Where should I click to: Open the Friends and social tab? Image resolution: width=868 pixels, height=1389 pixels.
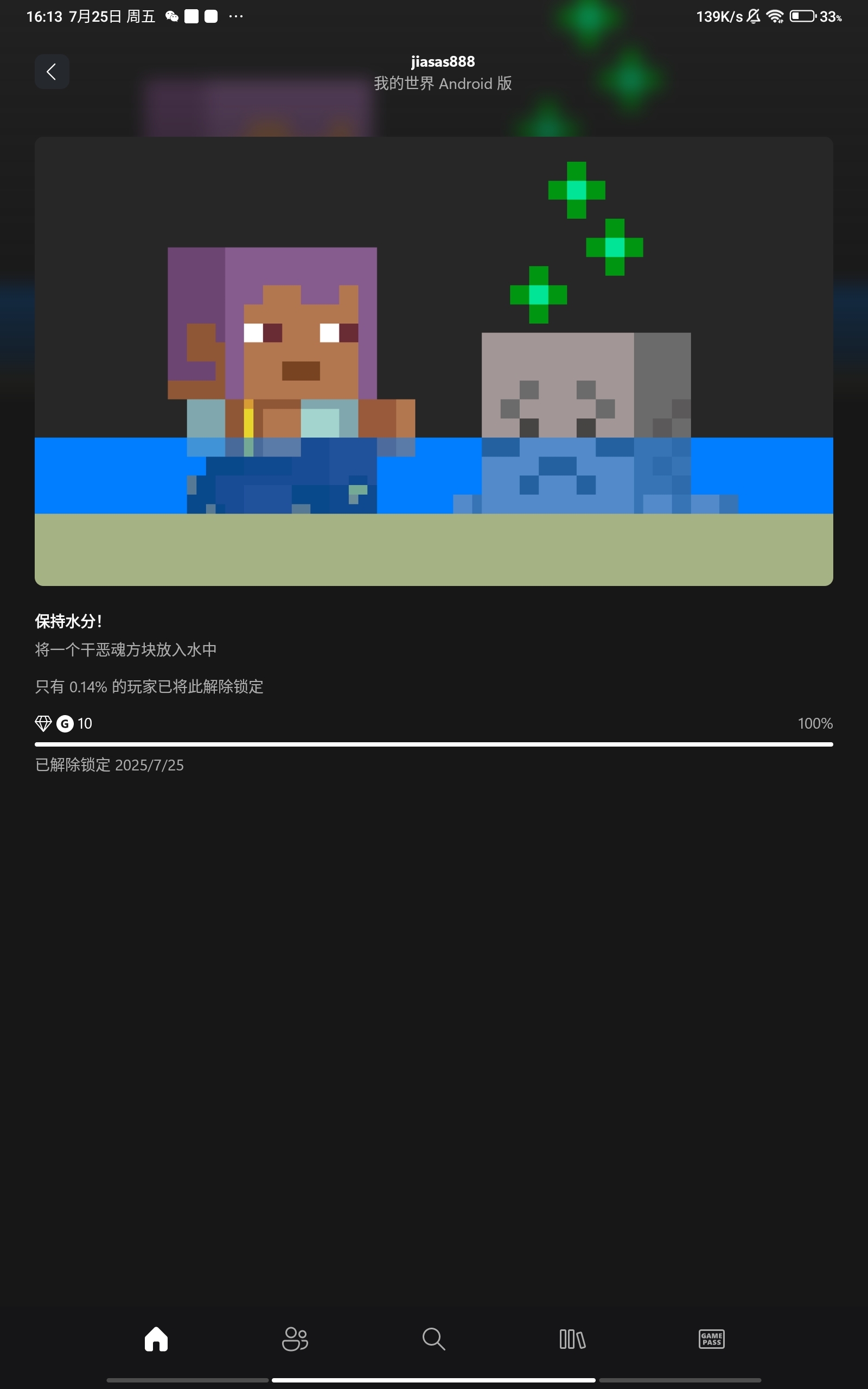[295, 1339]
